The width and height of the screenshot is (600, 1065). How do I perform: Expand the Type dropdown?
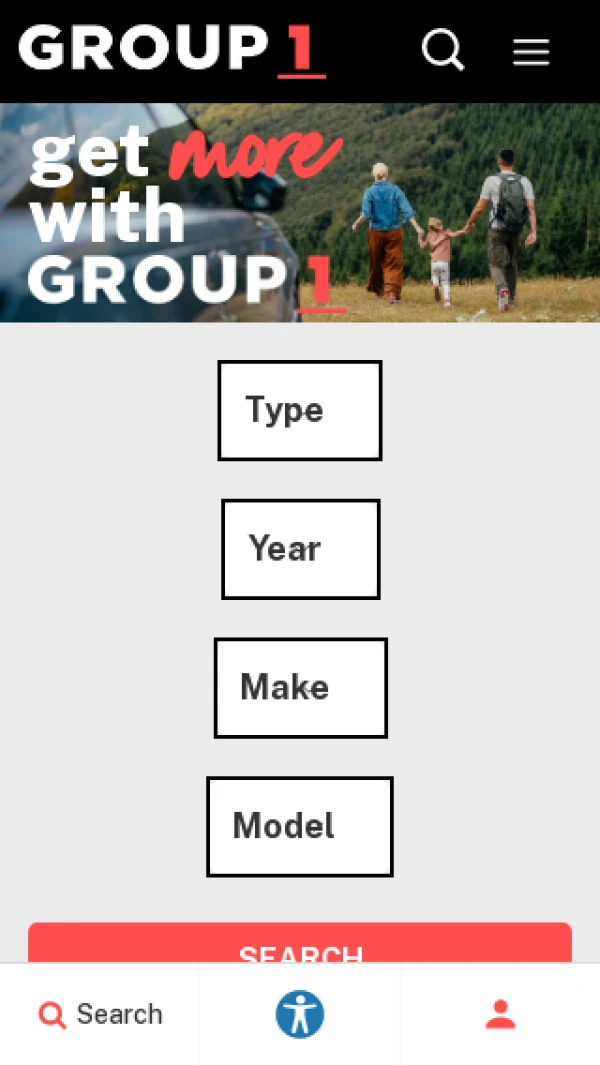(x=300, y=411)
